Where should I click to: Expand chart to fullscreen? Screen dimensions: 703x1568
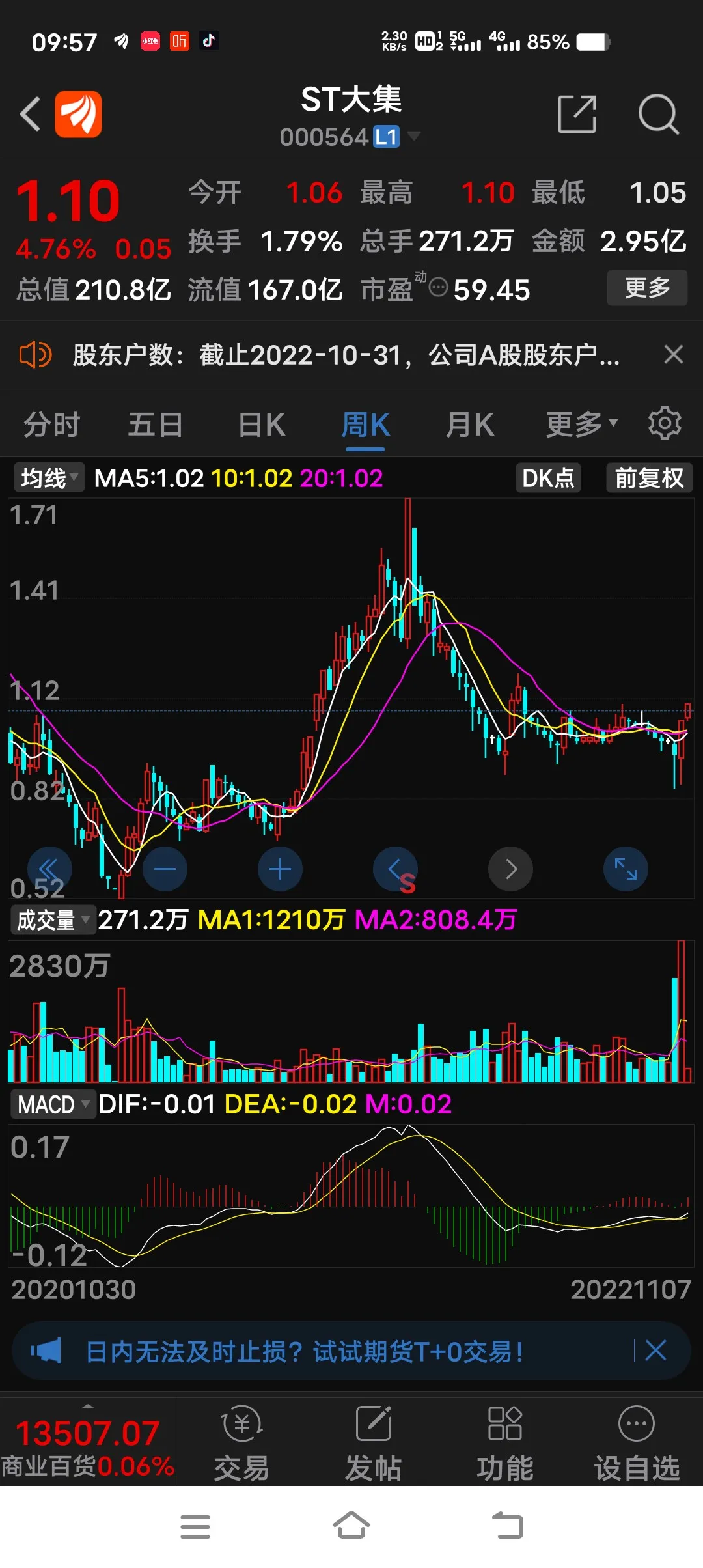click(x=626, y=869)
